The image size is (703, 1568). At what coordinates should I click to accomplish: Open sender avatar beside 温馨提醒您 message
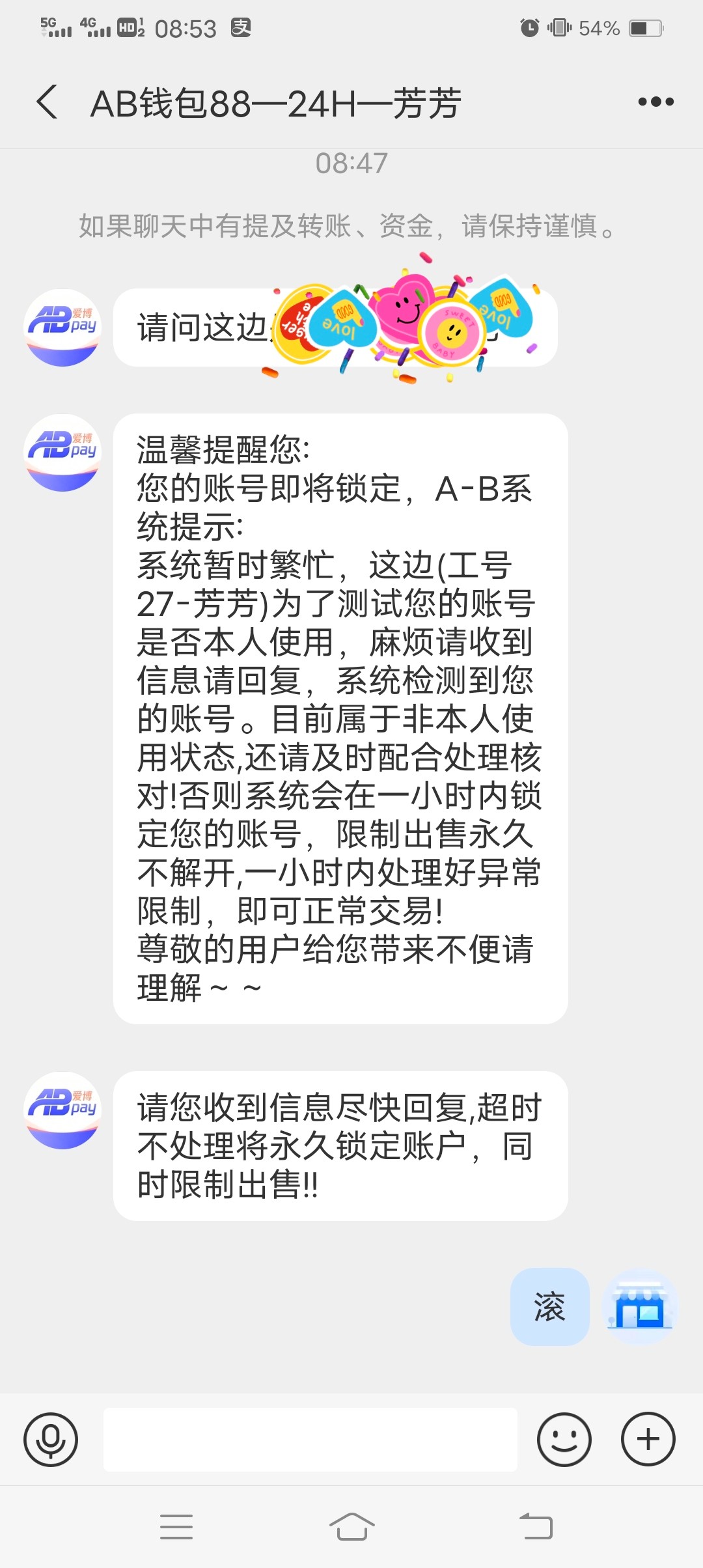pyautogui.click(x=62, y=453)
